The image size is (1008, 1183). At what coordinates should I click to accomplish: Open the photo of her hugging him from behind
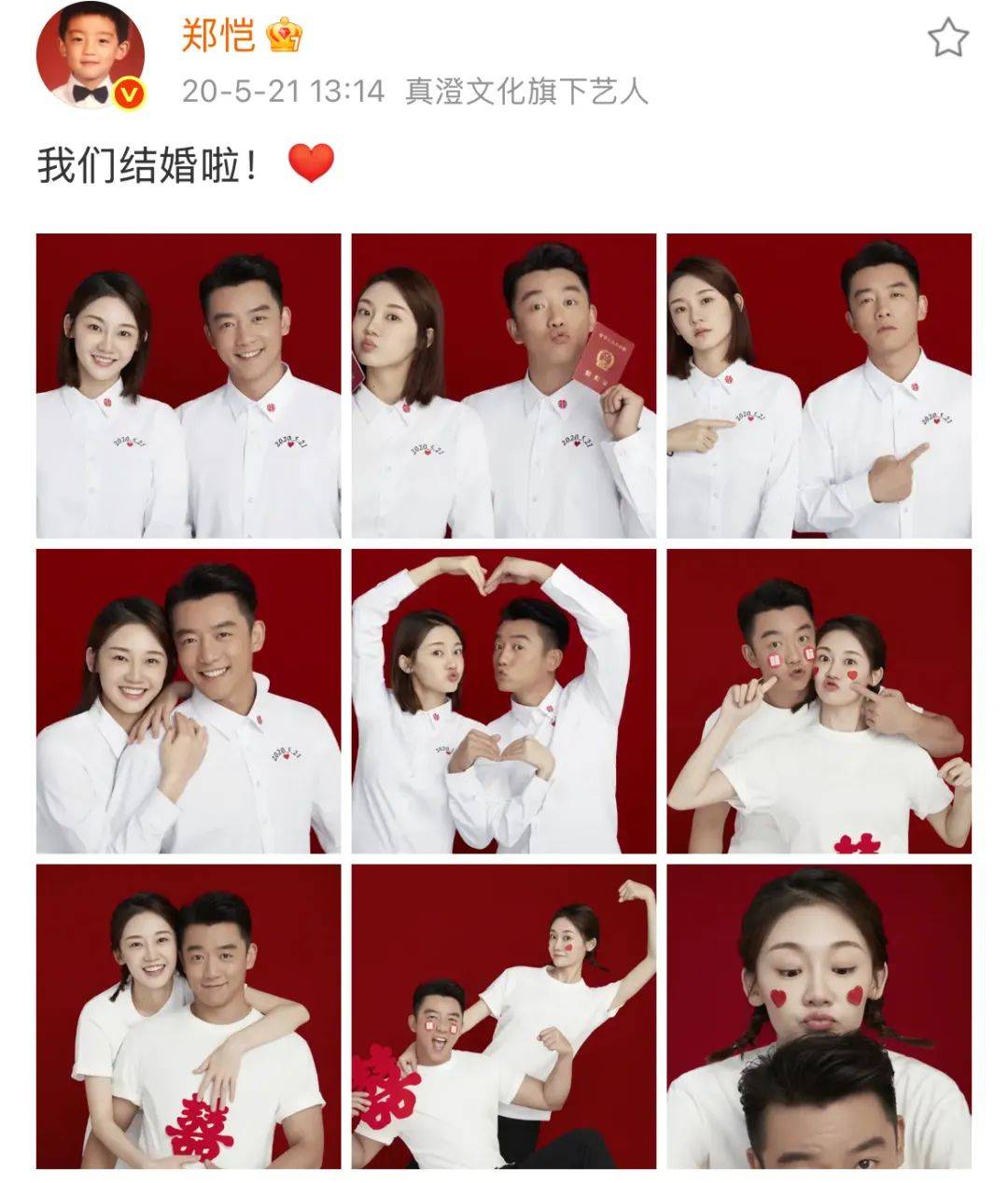click(x=189, y=1016)
